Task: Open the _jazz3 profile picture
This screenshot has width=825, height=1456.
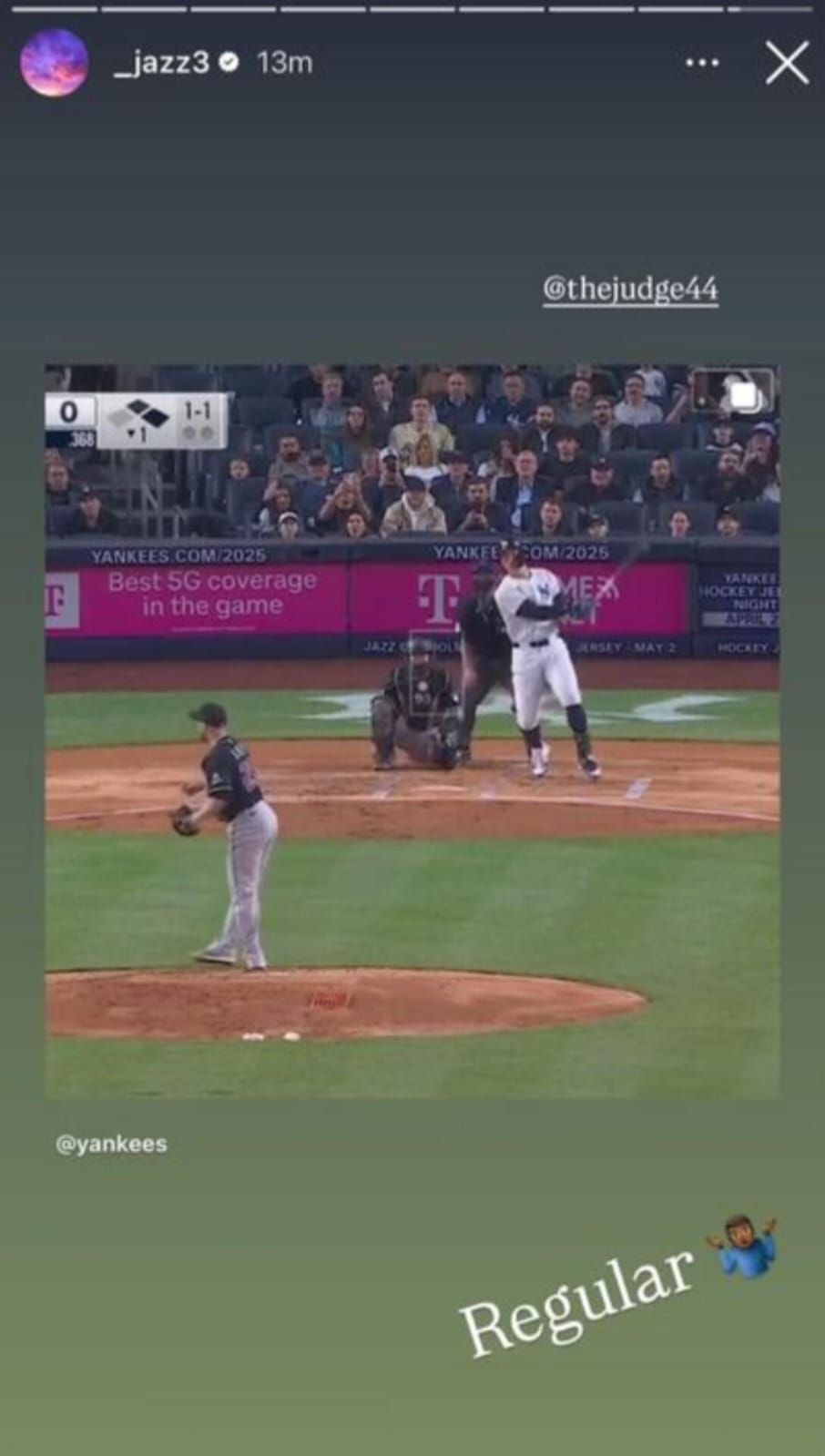Action: 54,62
